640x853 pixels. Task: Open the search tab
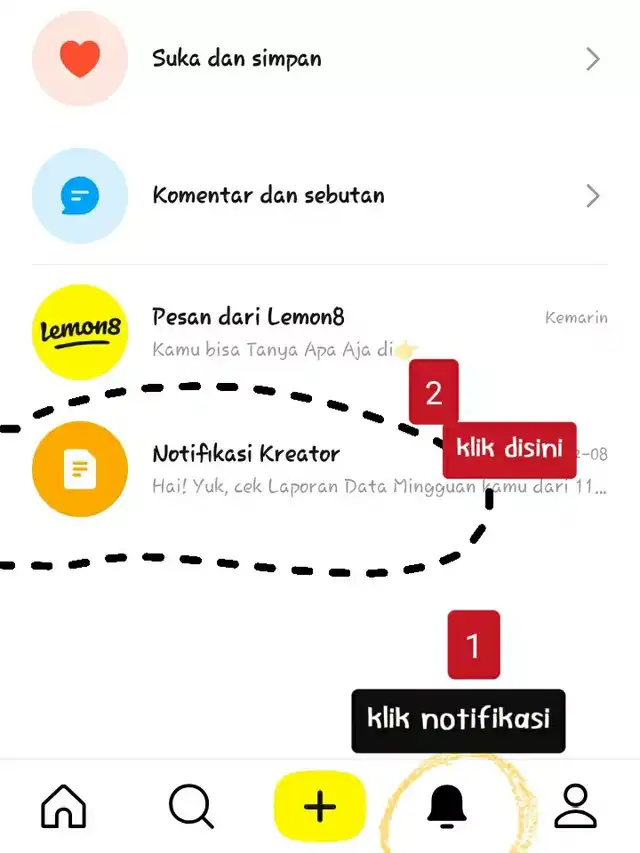click(191, 806)
